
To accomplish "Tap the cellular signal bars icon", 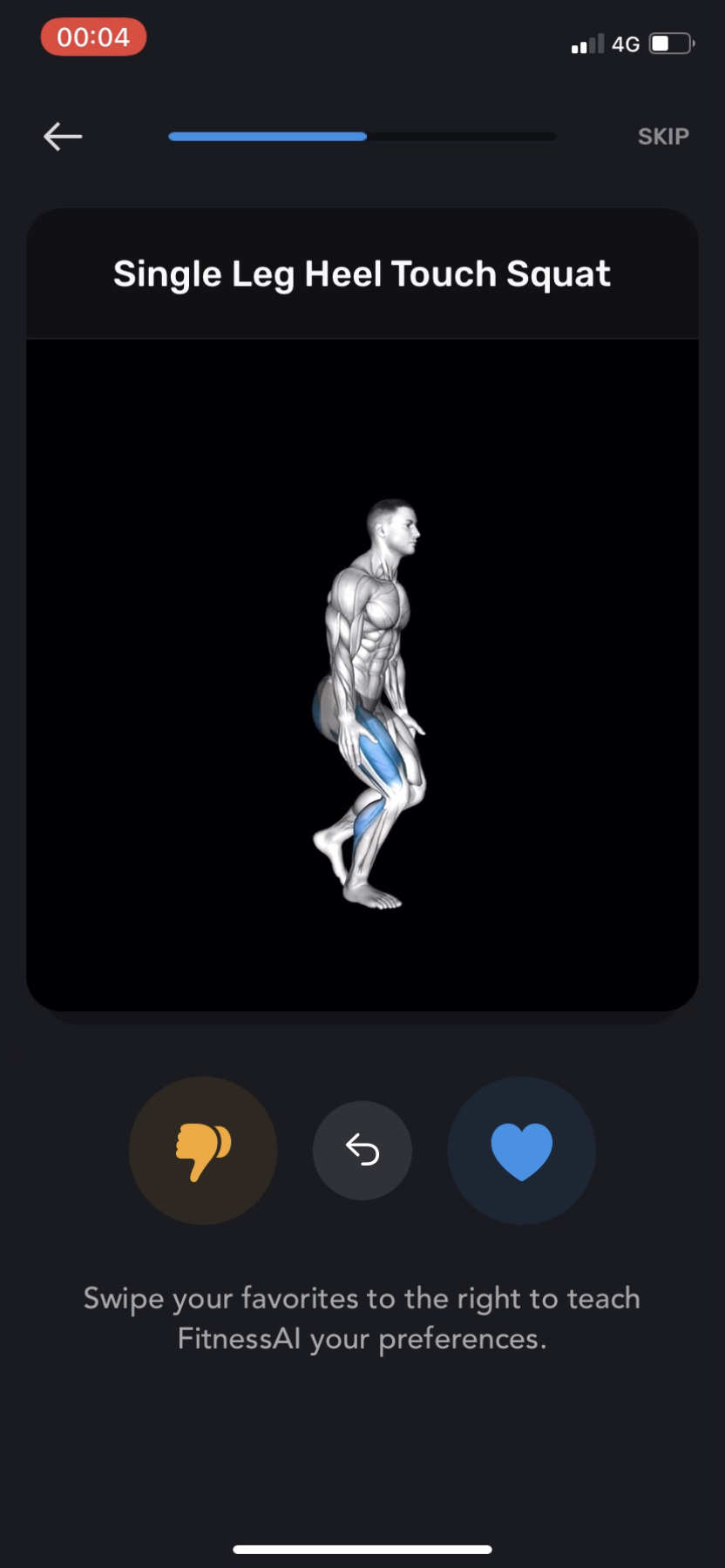I will 586,44.
